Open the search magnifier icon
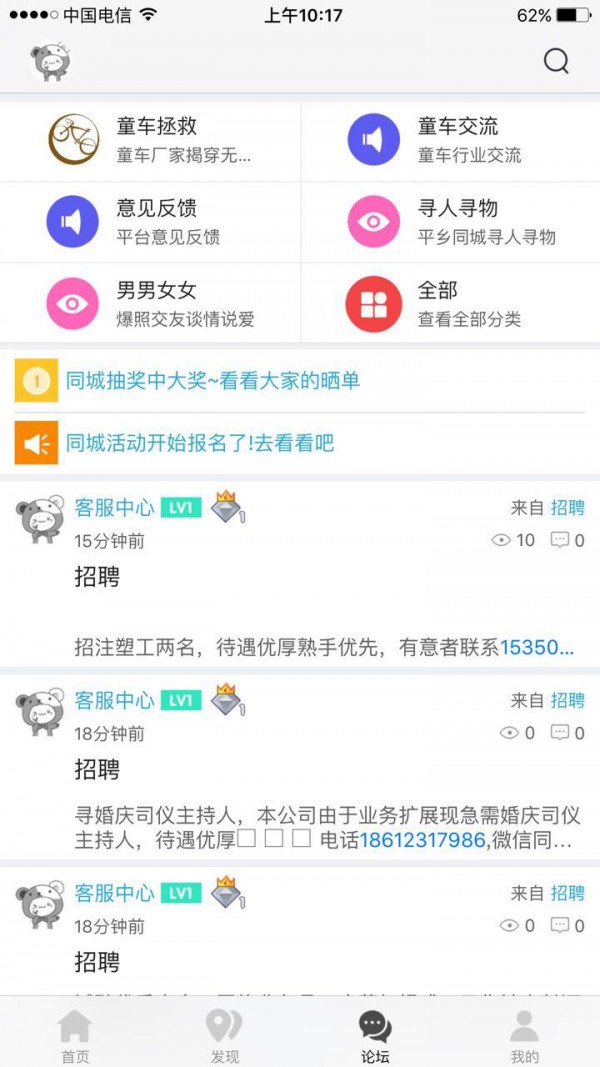 [556, 61]
